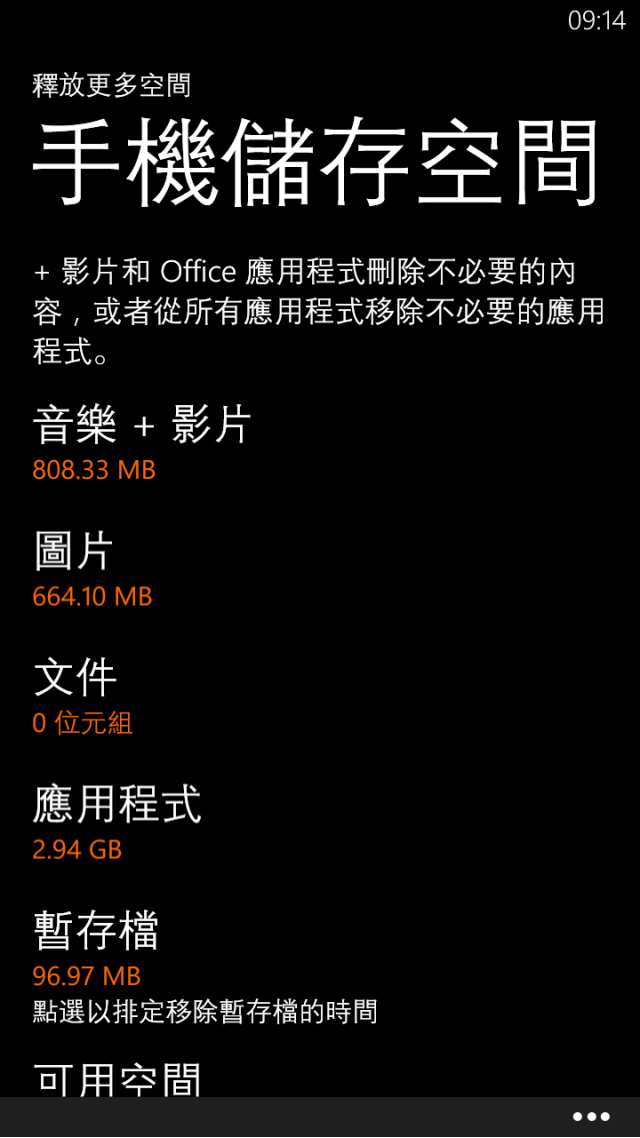Expand the app bar ellipsis menu
Screen dimensions: 640x1138
[591, 1117]
